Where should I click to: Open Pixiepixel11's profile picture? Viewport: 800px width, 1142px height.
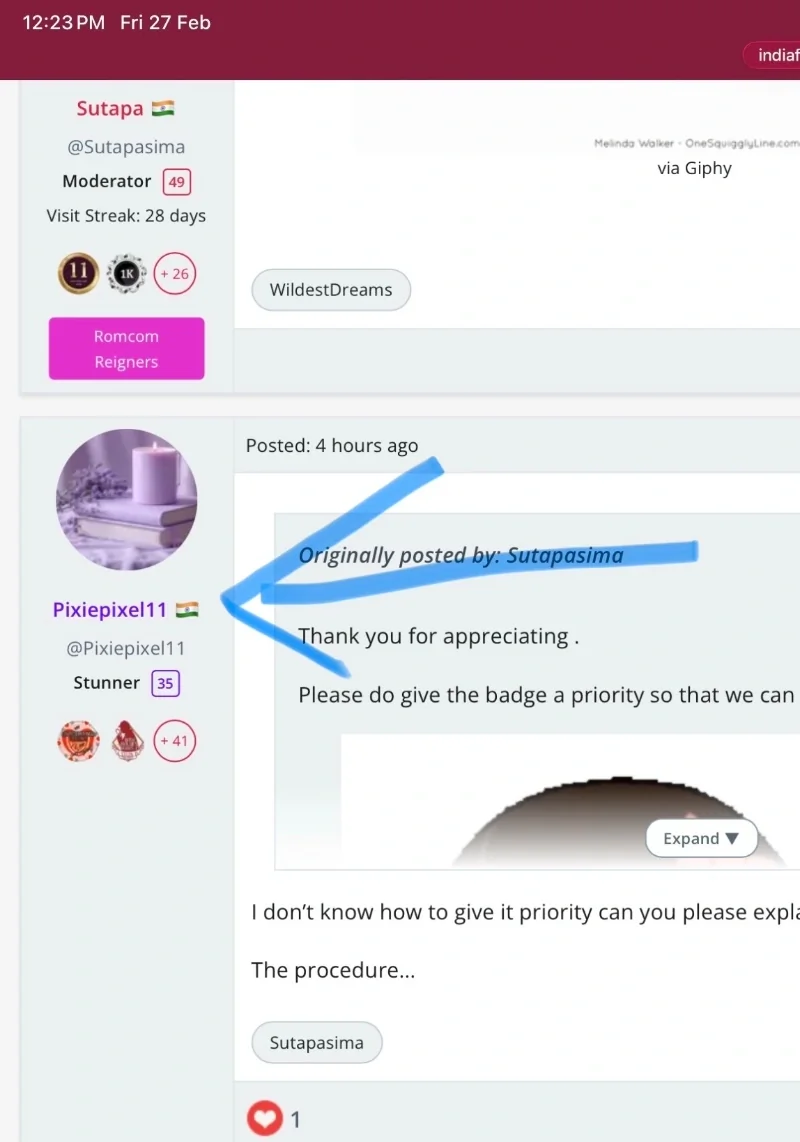click(126, 500)
